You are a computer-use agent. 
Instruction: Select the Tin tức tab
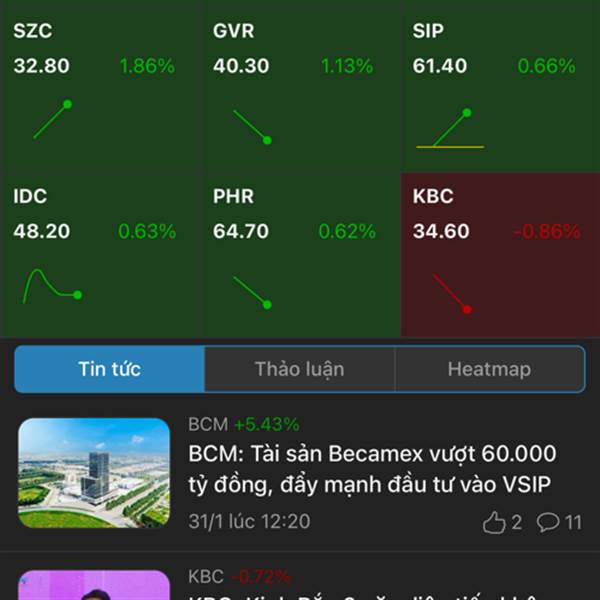(x=109, y=369)
